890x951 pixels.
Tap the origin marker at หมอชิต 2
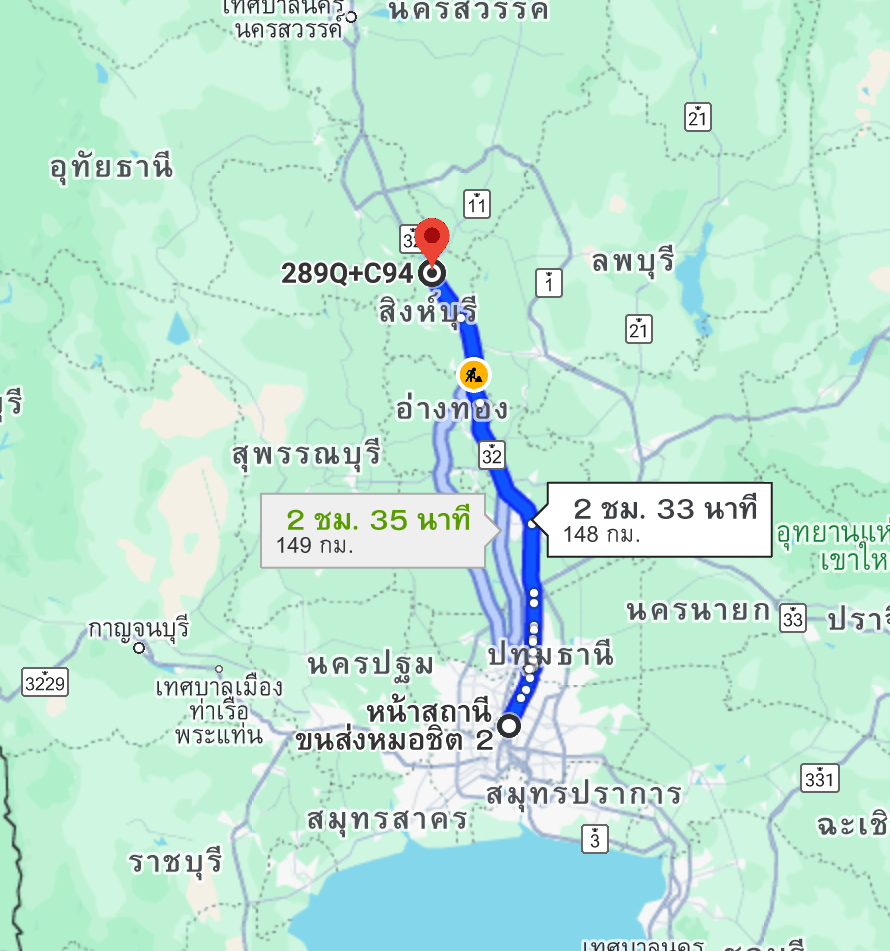509,725
